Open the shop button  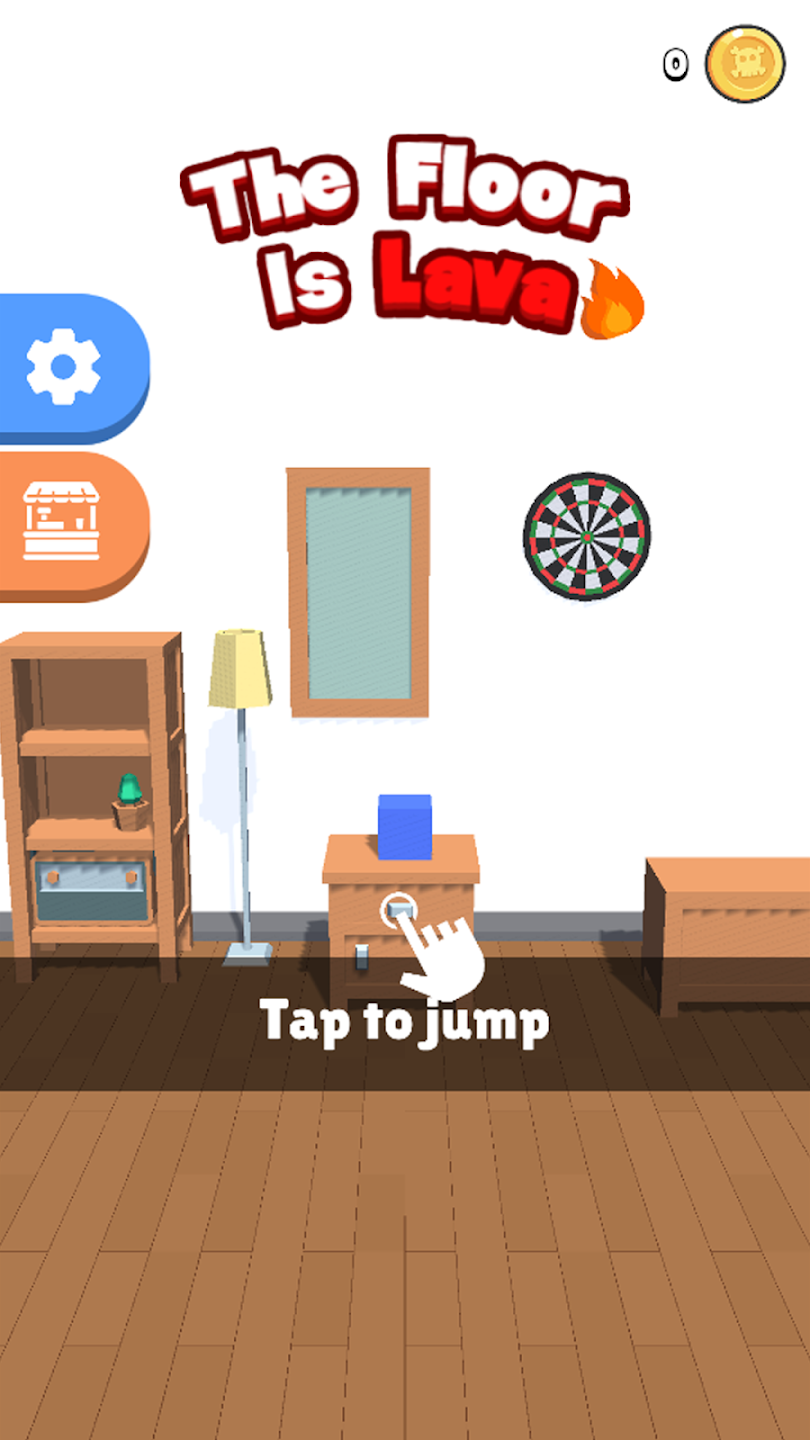click(62, 521)
